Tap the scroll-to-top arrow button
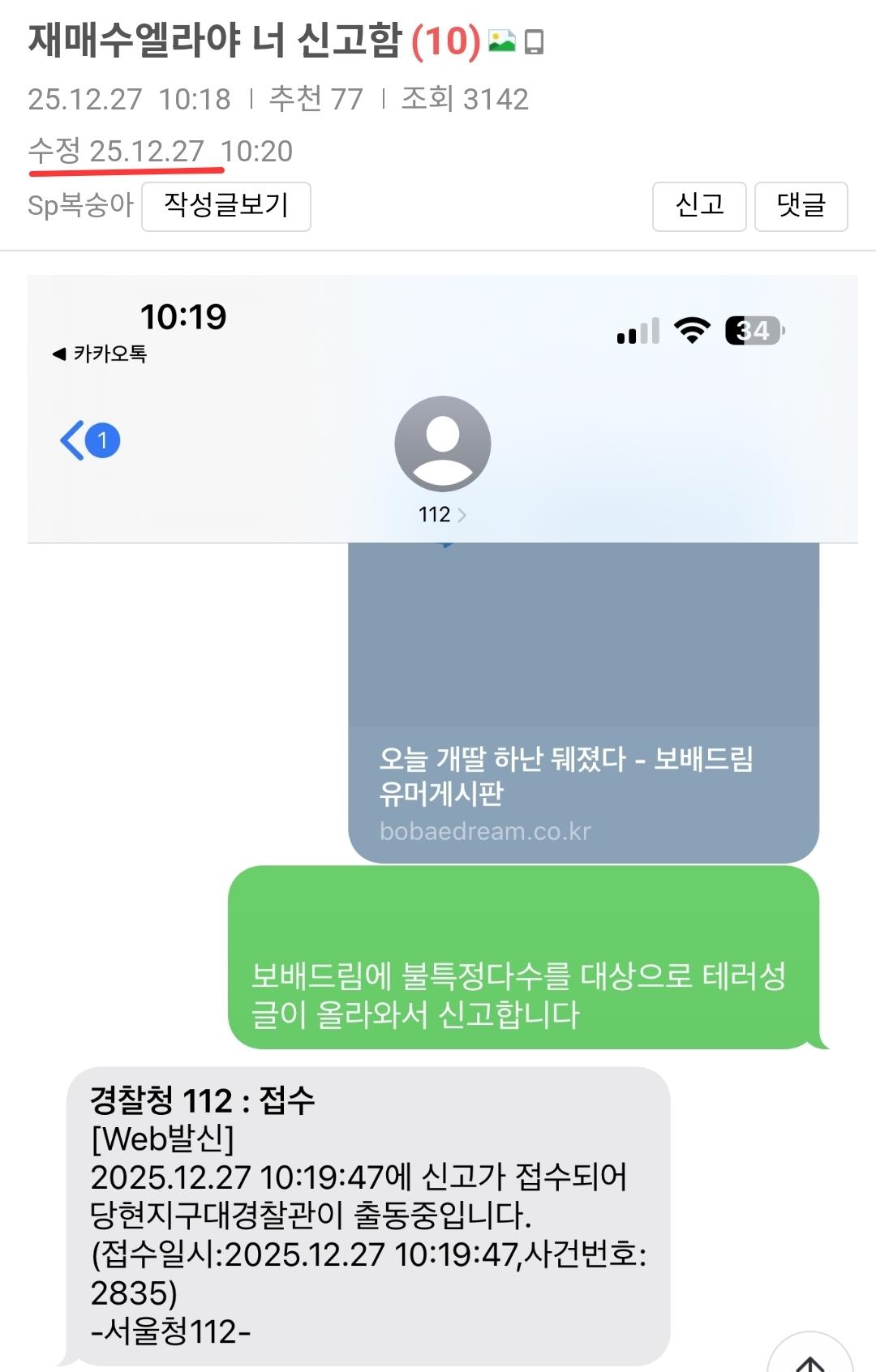The image size is (876, 1372). (809, 1360)
